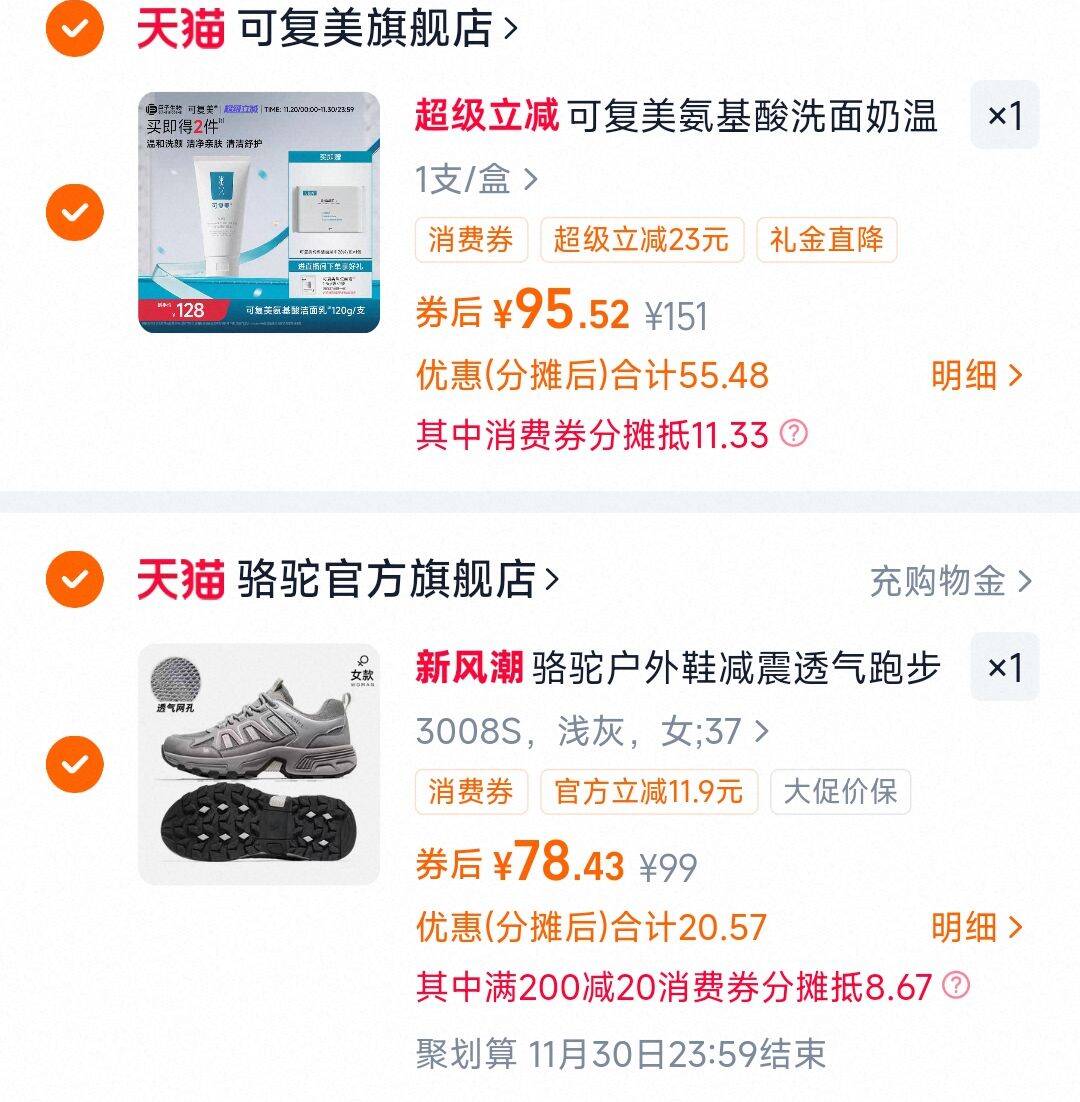Change quantity ×1 for 可复美洗面奶
The height and width of the screenshot is (1102, 1080).
click(x=1004, y=116)
